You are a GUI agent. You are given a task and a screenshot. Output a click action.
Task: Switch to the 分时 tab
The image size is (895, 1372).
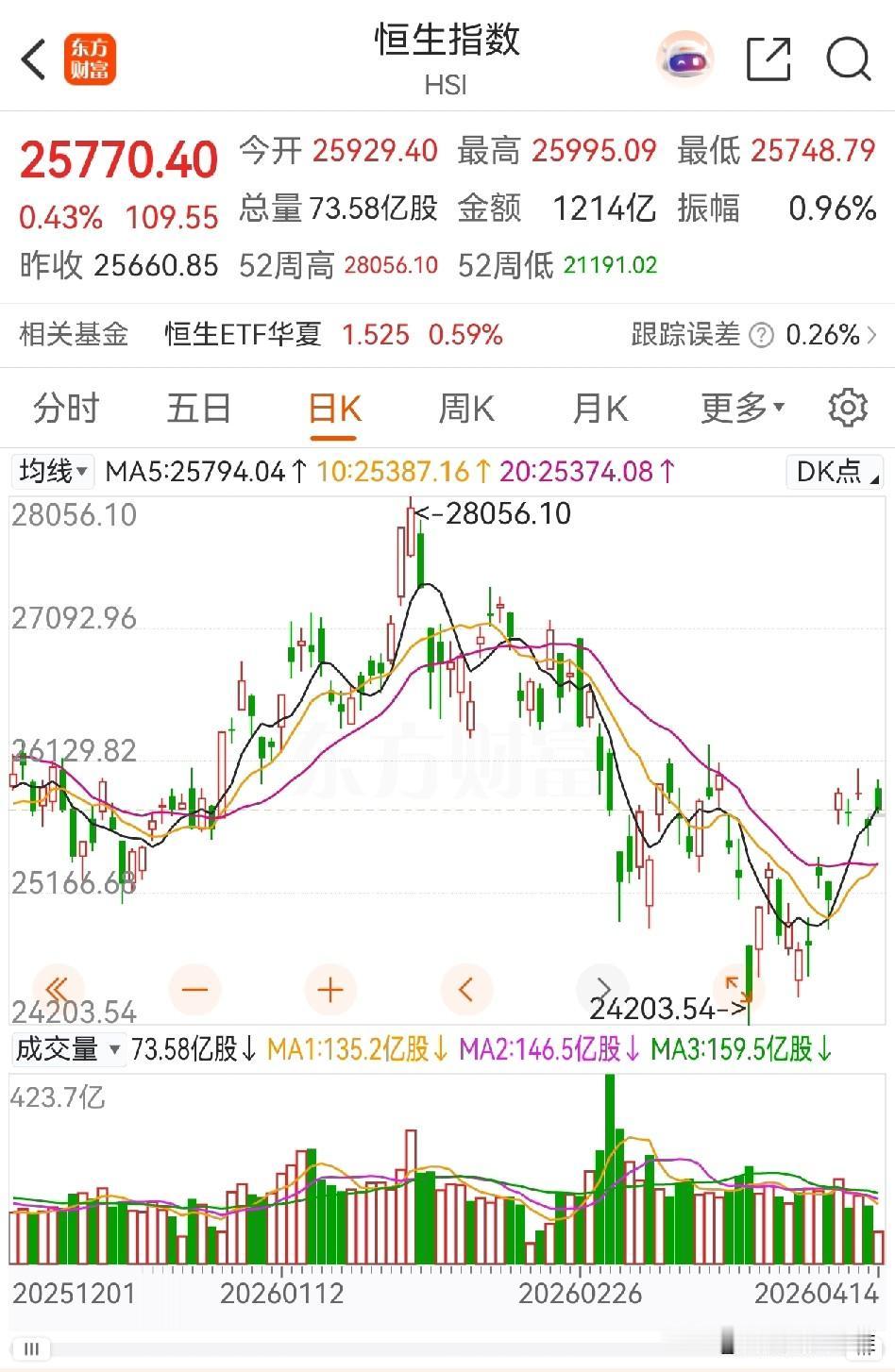66,408
